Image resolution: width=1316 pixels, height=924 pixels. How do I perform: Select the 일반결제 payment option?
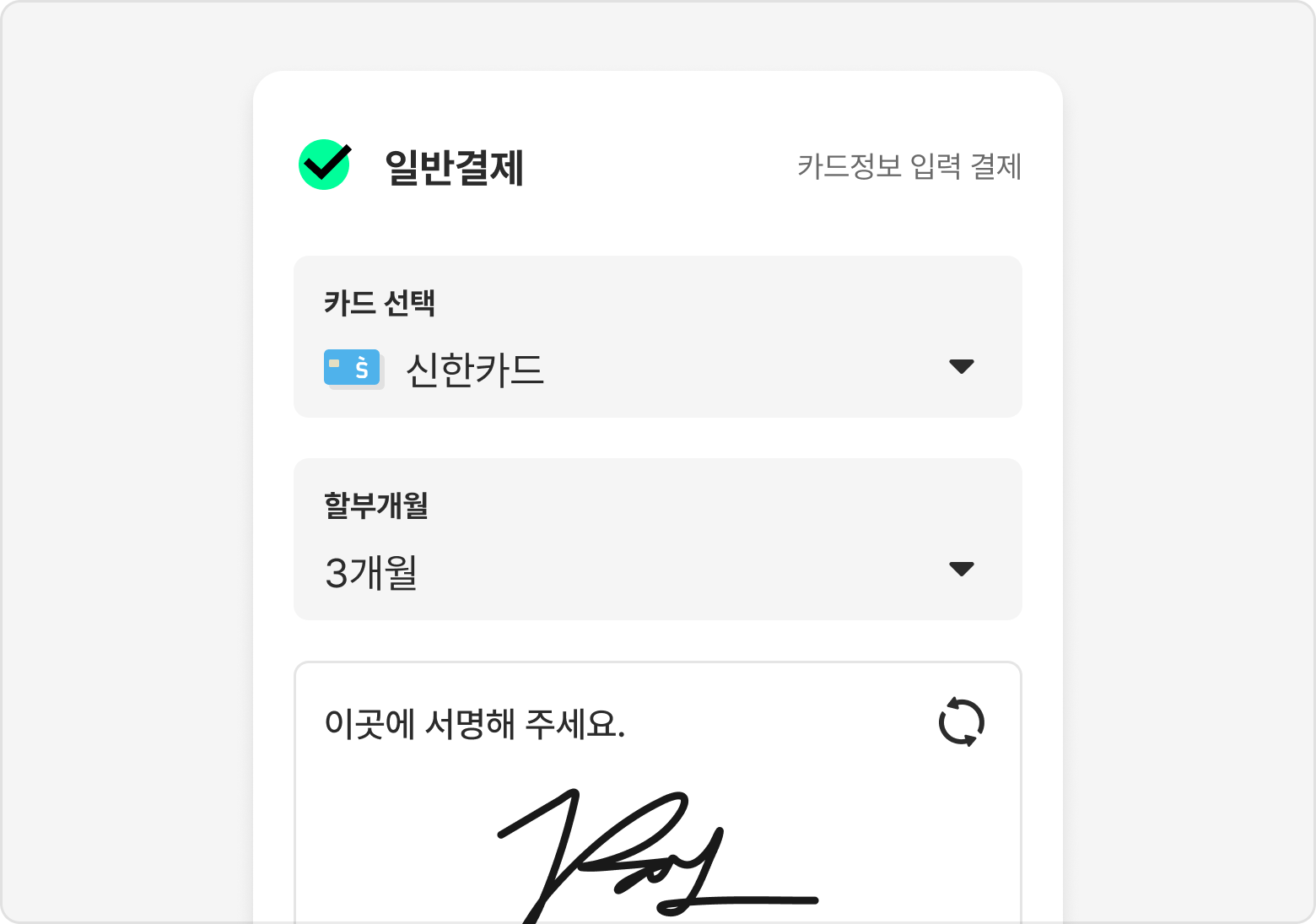coord(325,165)
